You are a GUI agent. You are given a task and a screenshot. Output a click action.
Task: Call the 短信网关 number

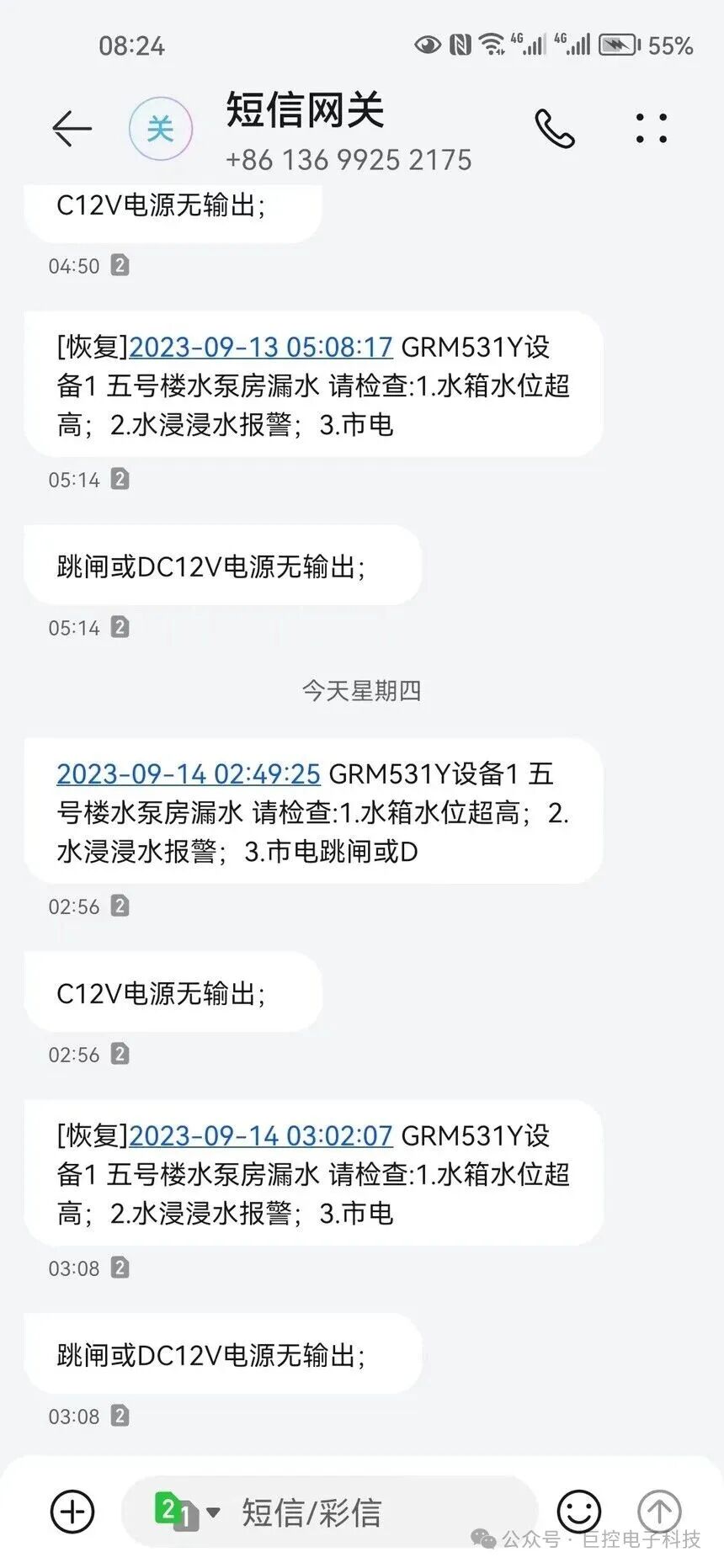click(555, 129)
